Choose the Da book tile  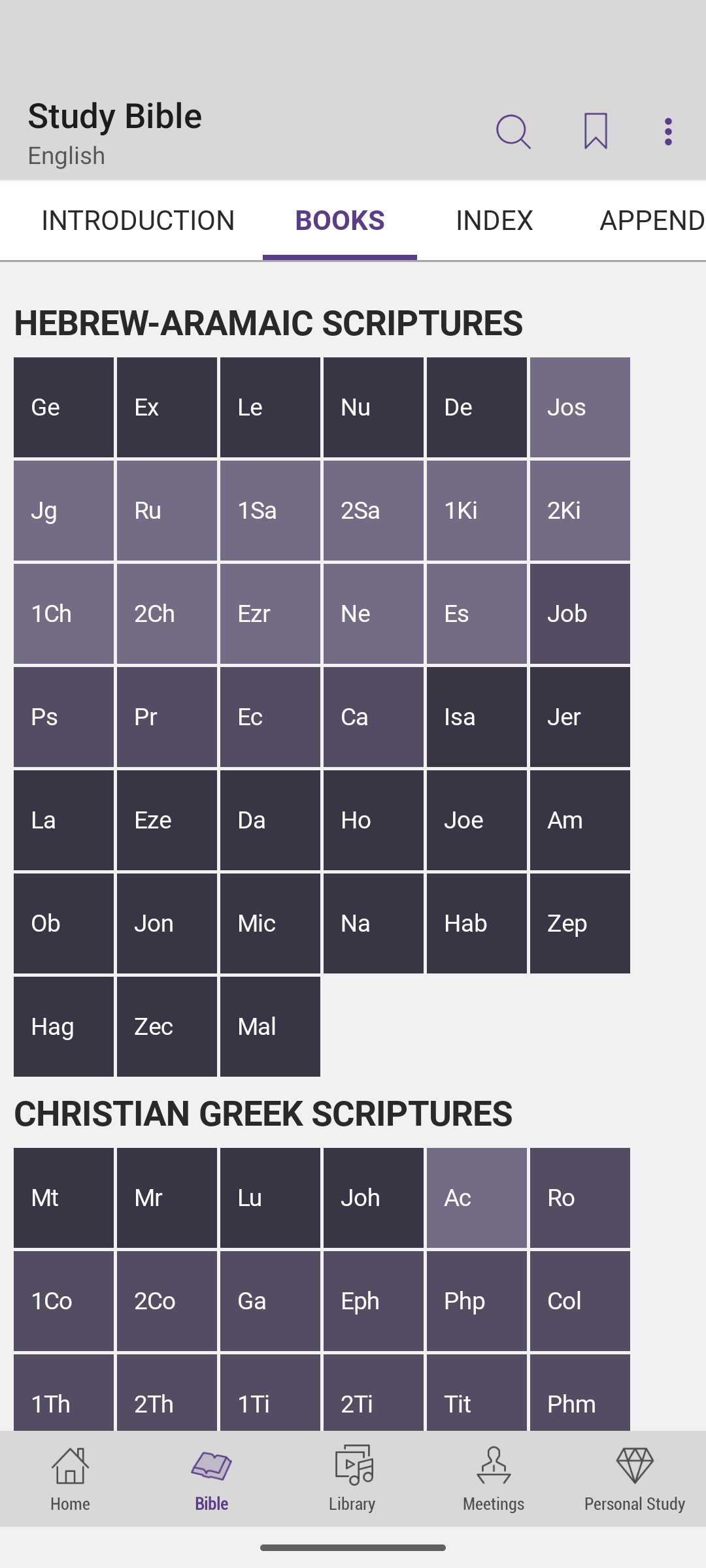point(270,820)
